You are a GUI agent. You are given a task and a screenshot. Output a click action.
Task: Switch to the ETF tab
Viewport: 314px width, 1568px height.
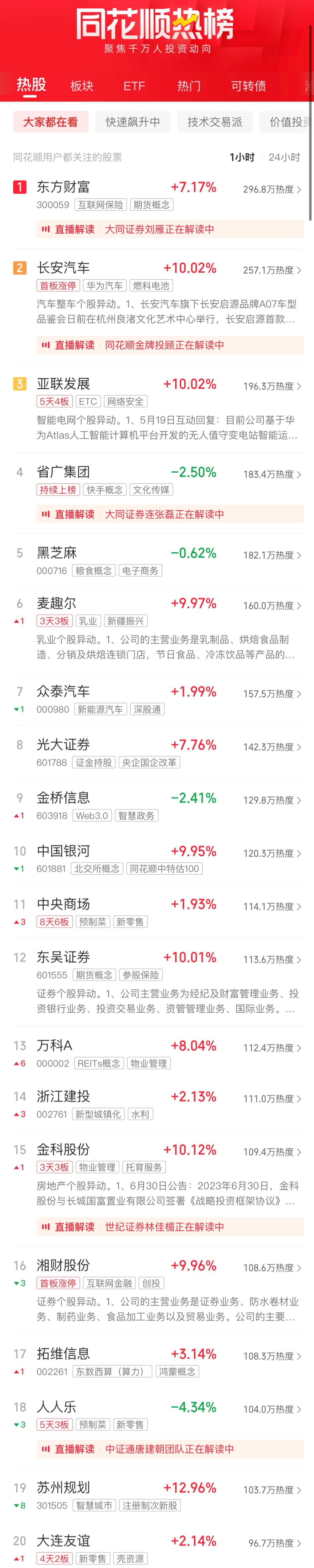(x=134, y=86)
